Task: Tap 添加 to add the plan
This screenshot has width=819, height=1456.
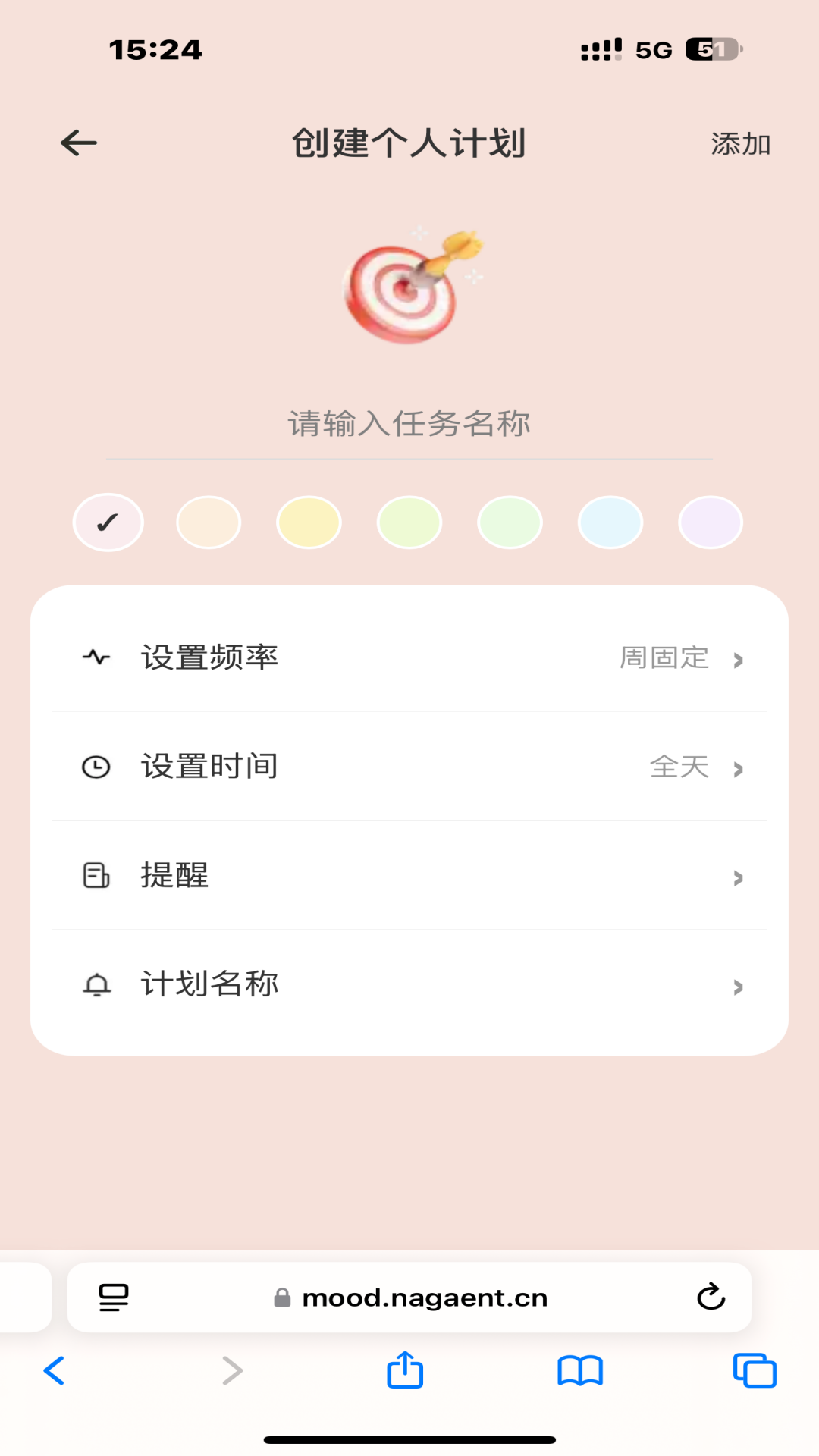Action: pyautogui.click(x=740, y=144)
